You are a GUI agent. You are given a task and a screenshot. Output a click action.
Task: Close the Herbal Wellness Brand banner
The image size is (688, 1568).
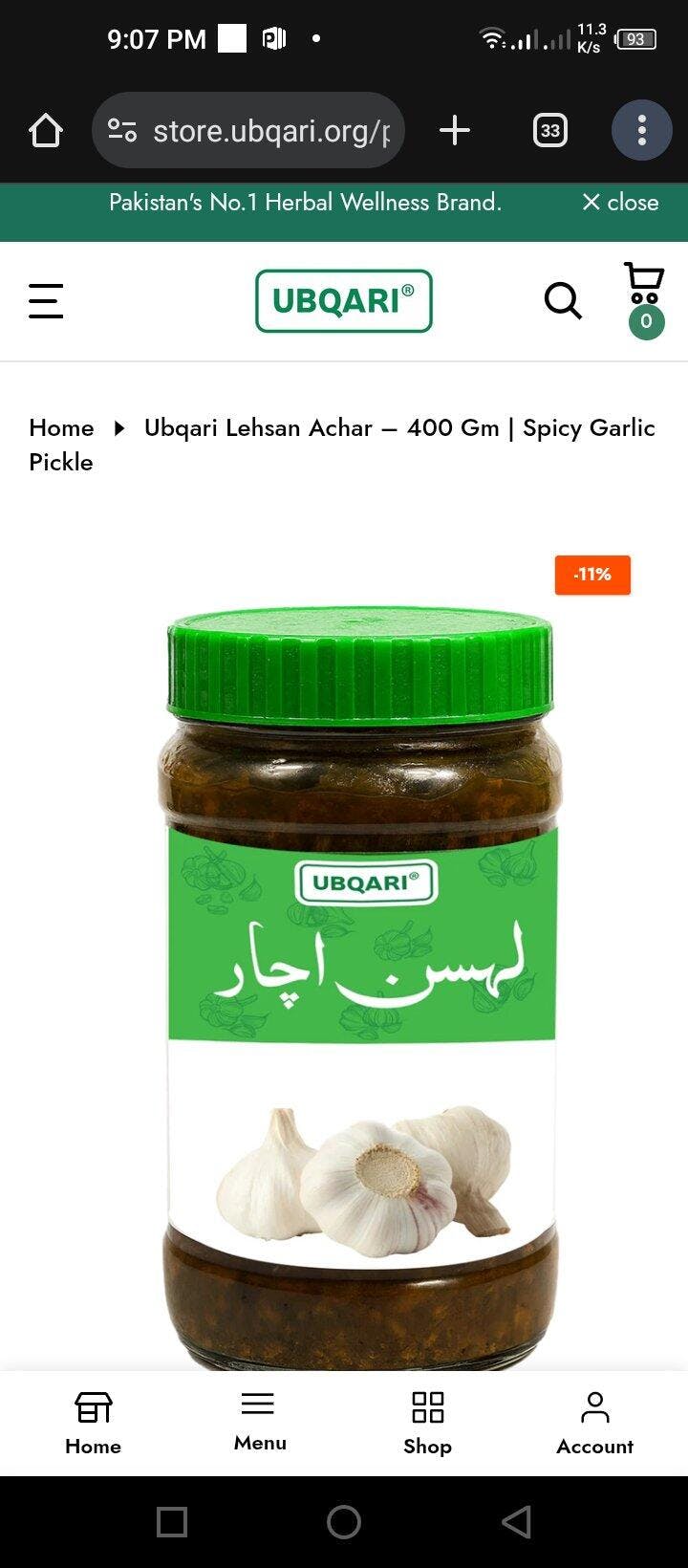[620, 203]
